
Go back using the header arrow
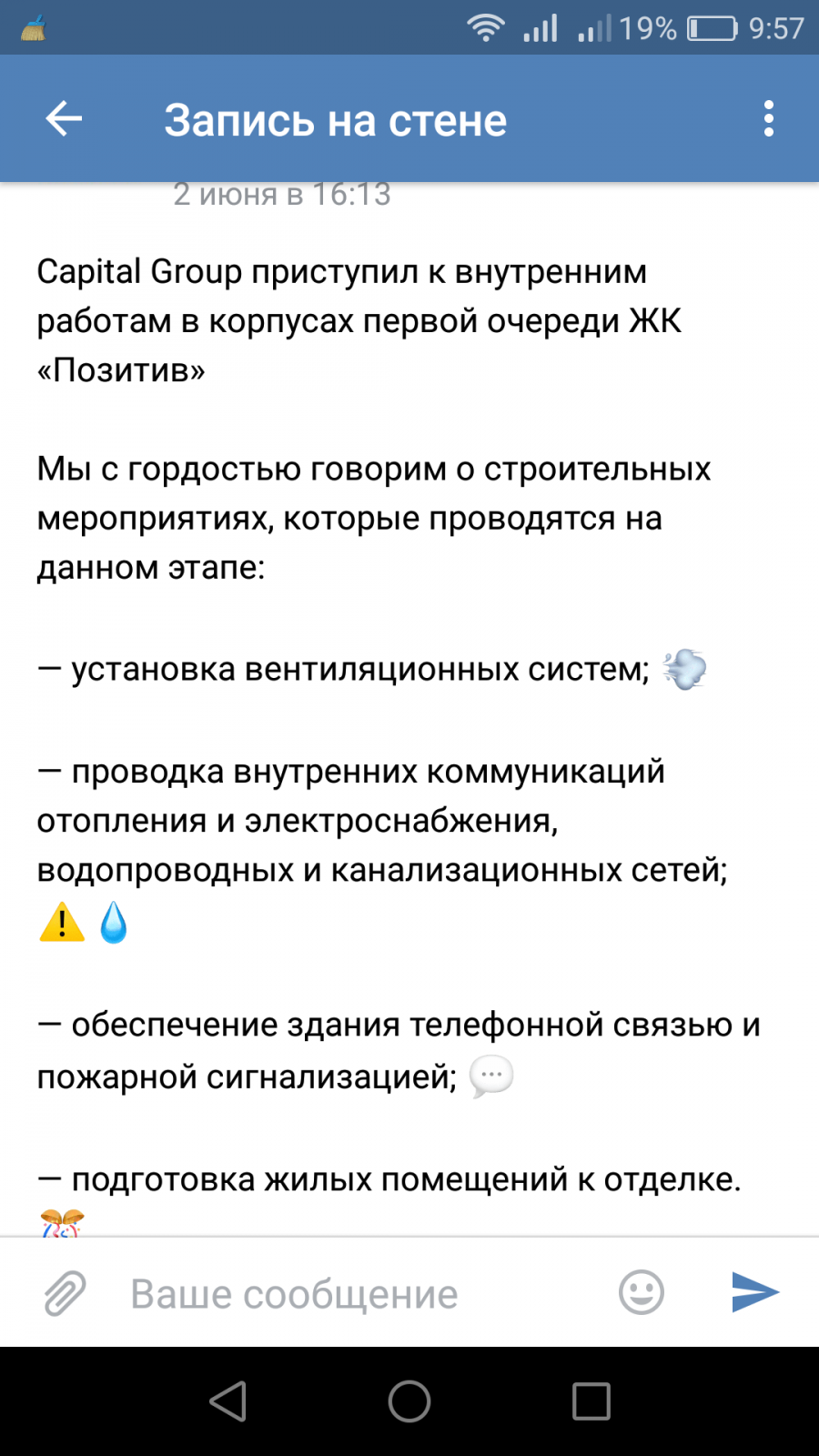(x=64, y=118)
